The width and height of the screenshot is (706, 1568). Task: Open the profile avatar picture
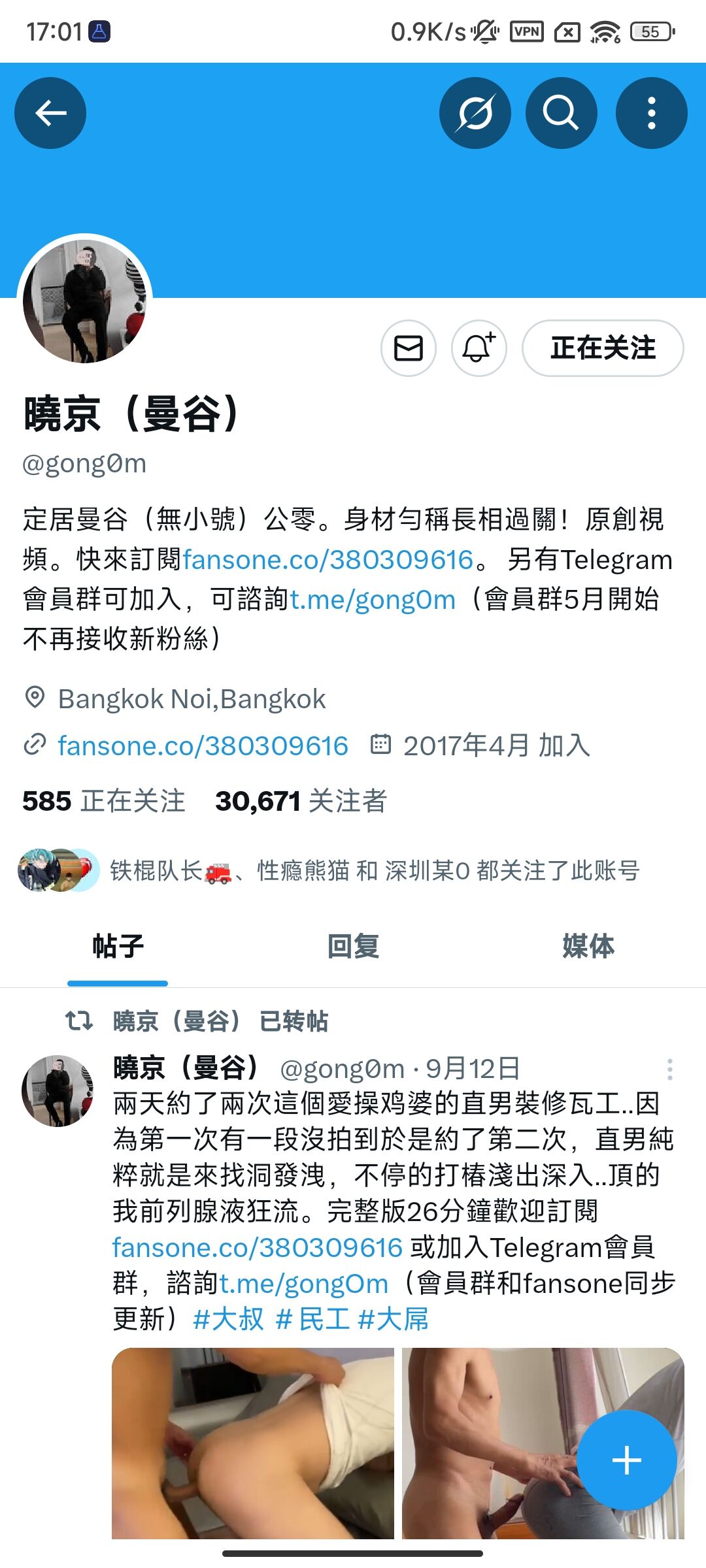click(84, 301)
